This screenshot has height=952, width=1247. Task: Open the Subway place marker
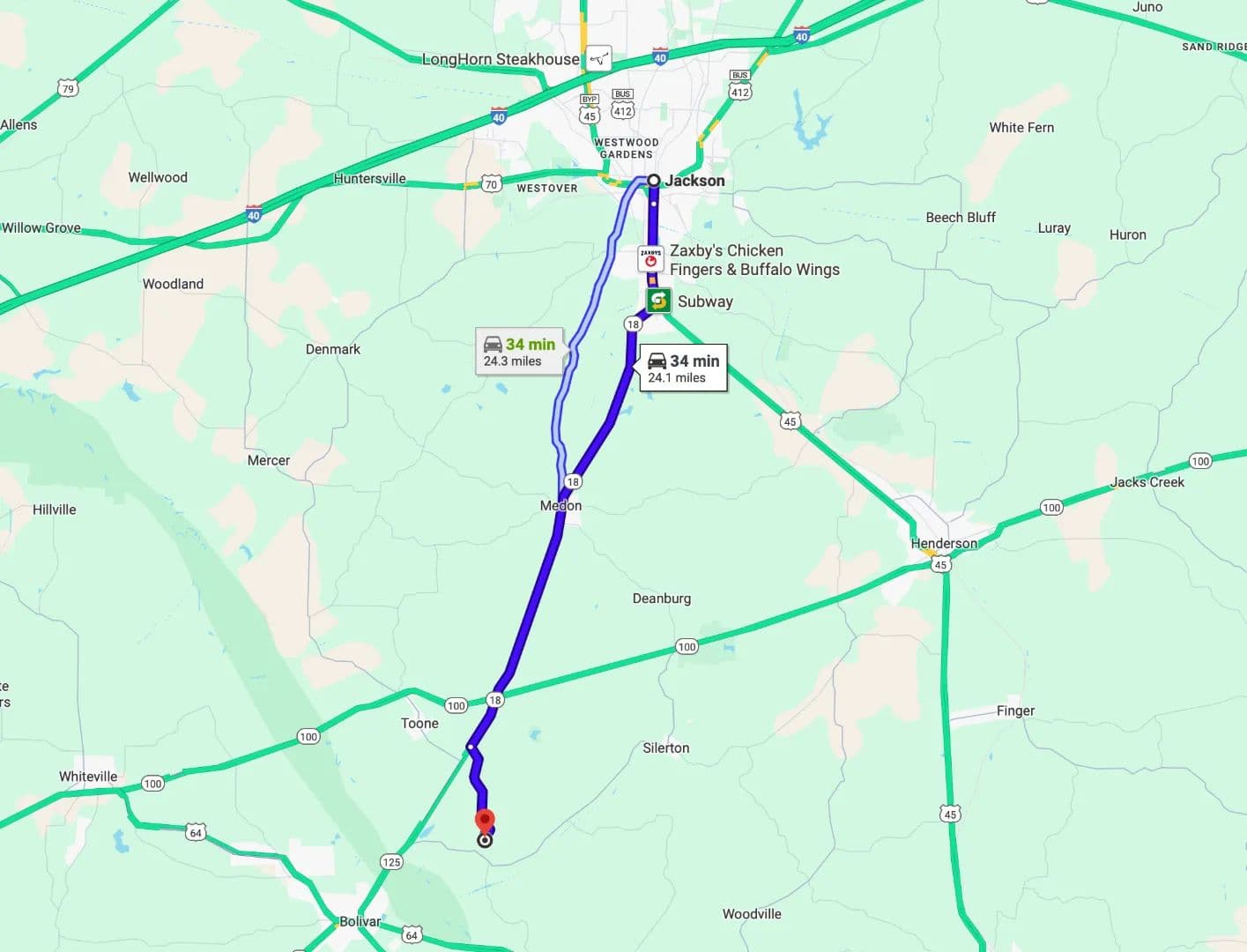[658, 300]
